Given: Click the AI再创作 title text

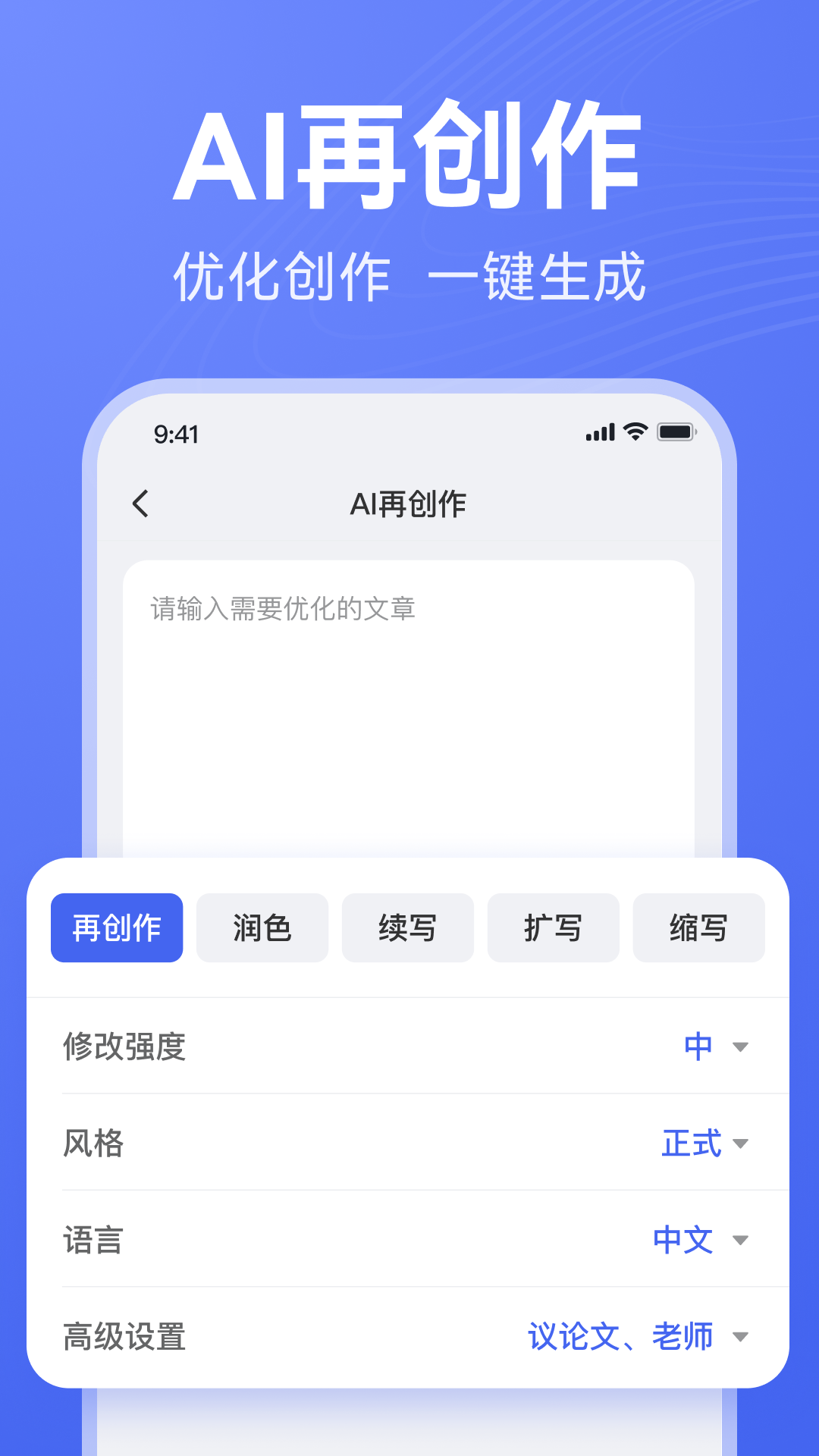Looking at the screenshot, I should tap(409, 503).
